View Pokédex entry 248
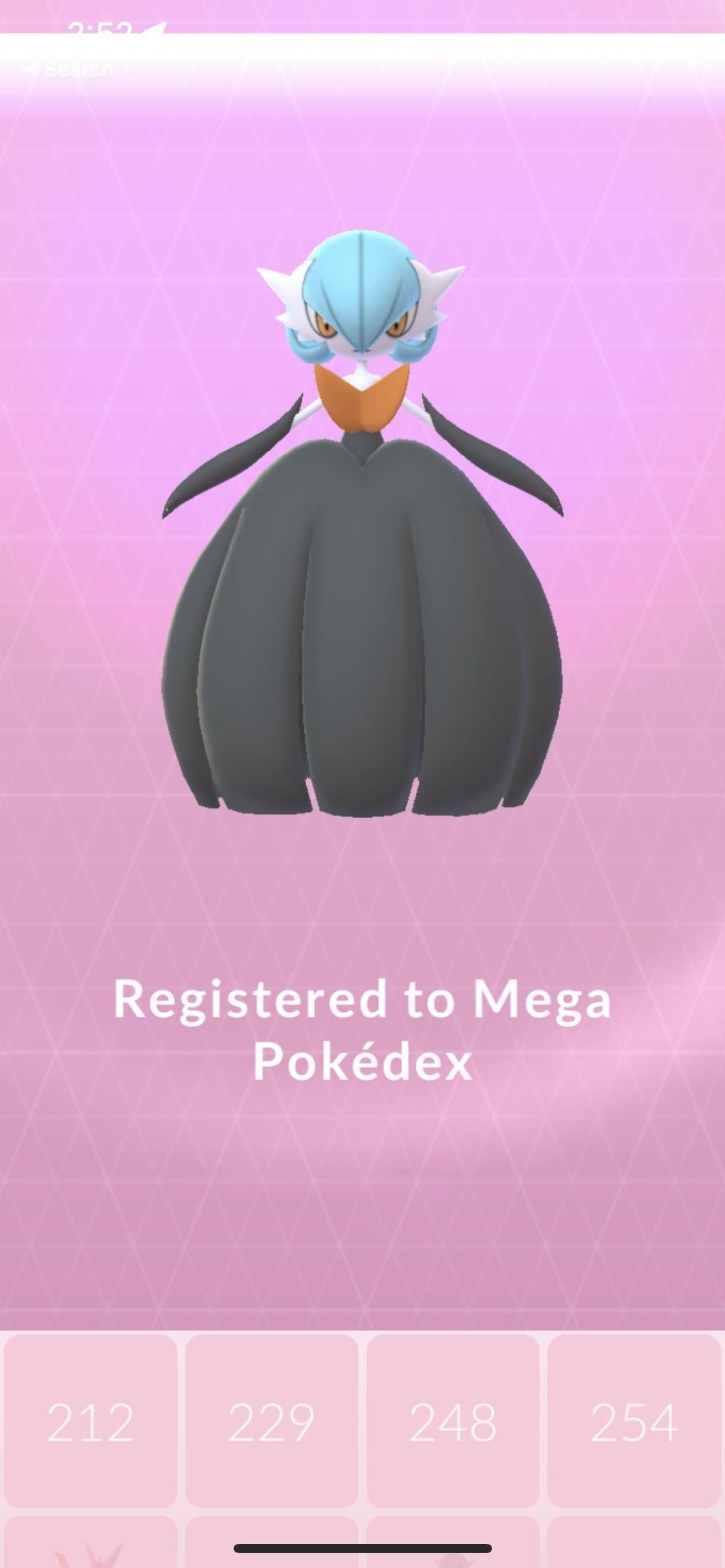725x1568 pixels. (x=452, y=1420)
